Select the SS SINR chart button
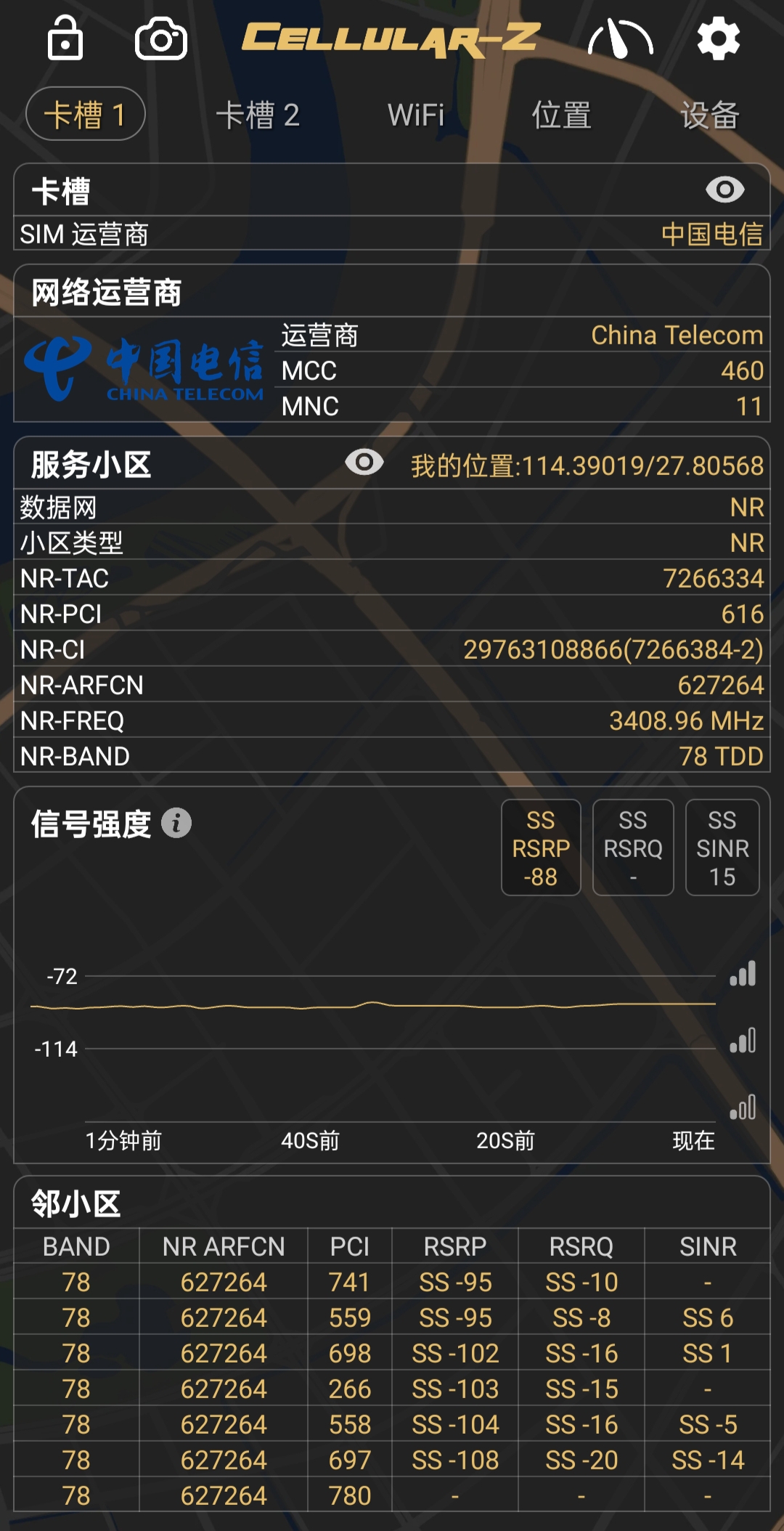 click(722, 848)
